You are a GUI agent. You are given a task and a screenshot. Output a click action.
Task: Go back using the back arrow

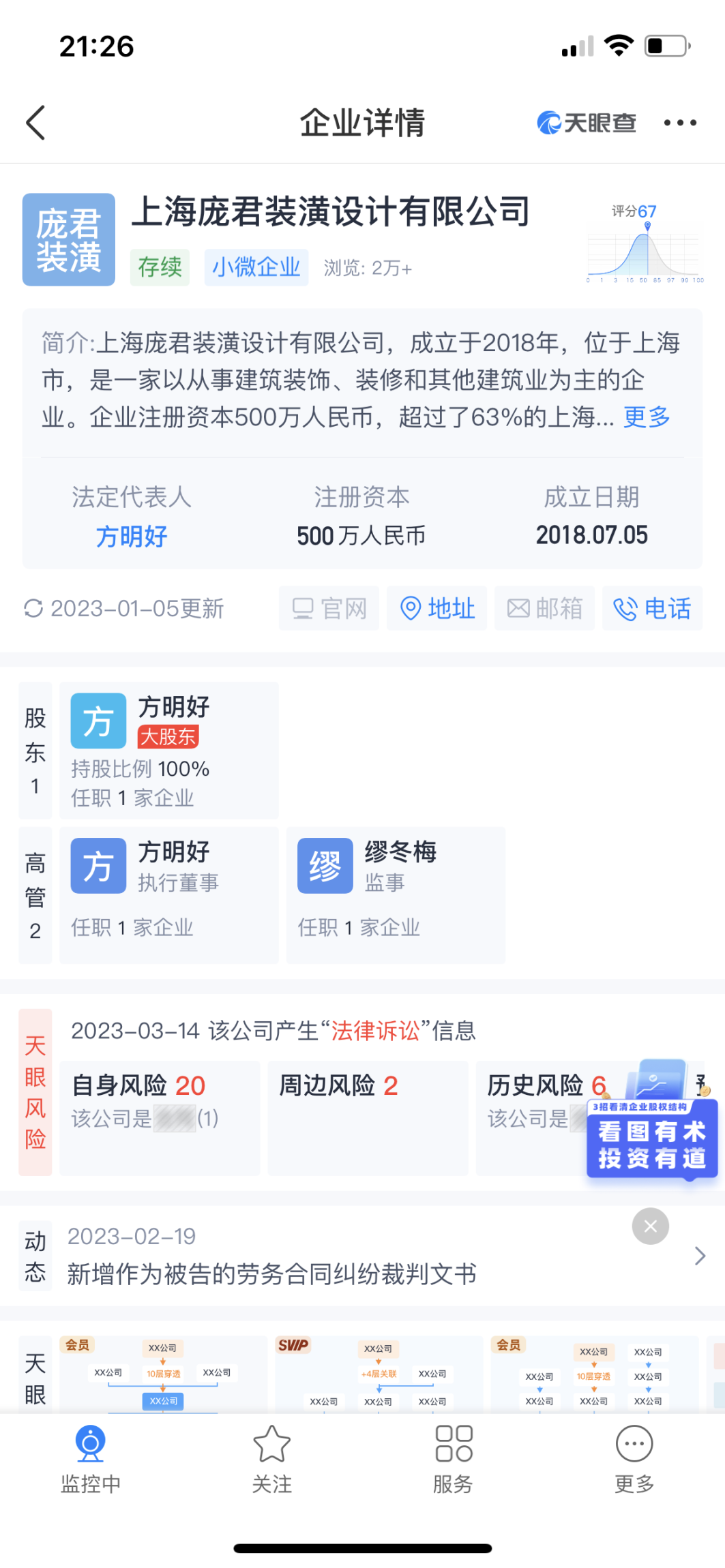35,123
